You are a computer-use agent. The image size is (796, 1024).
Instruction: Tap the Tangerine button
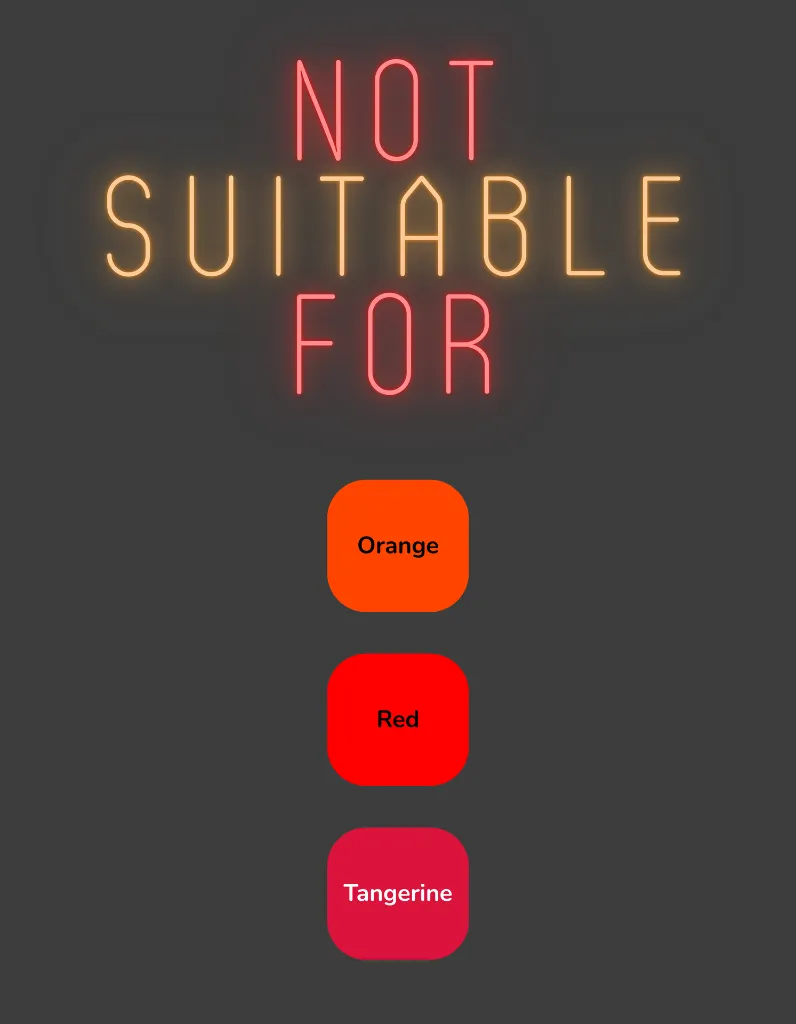398,893
